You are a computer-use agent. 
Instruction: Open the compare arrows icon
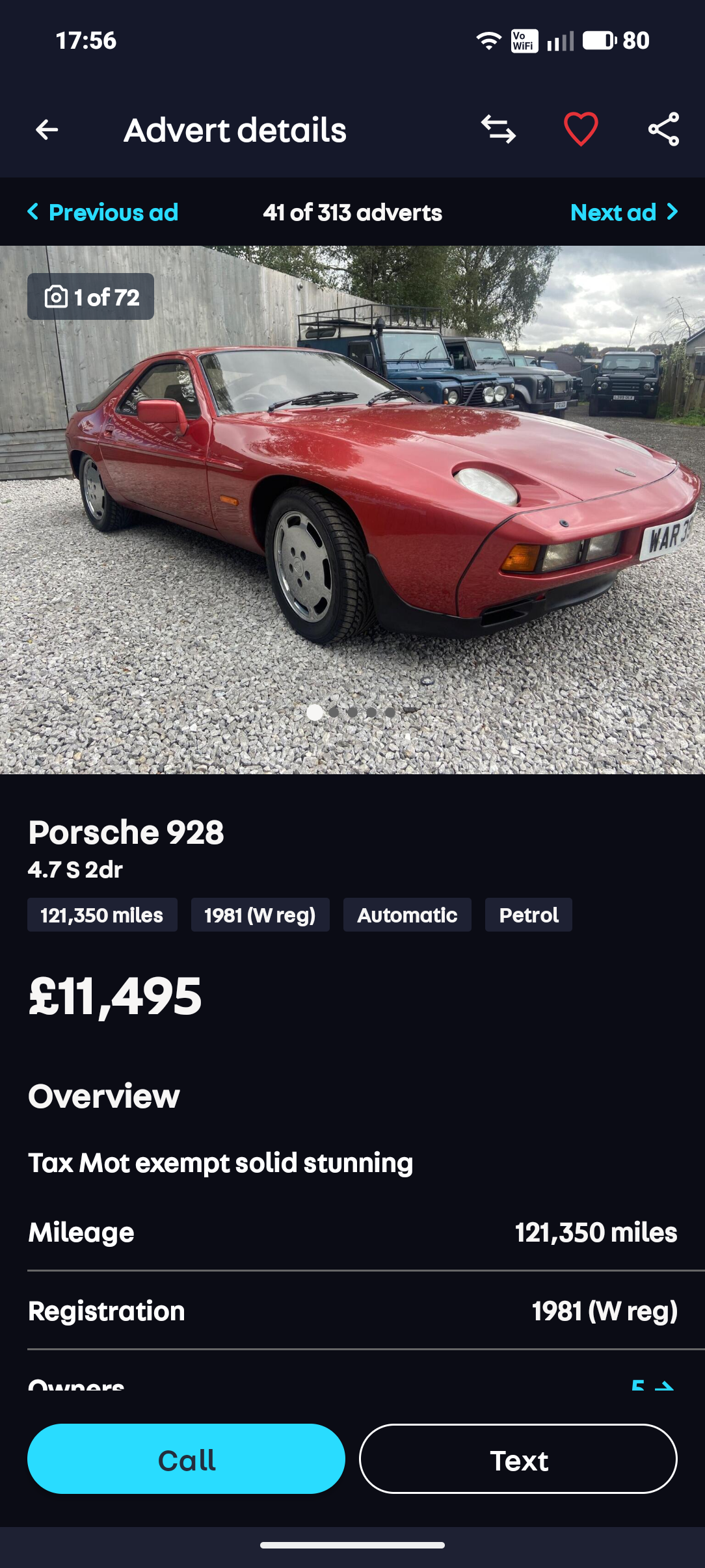pyautogui.click(x=498, y=129)
